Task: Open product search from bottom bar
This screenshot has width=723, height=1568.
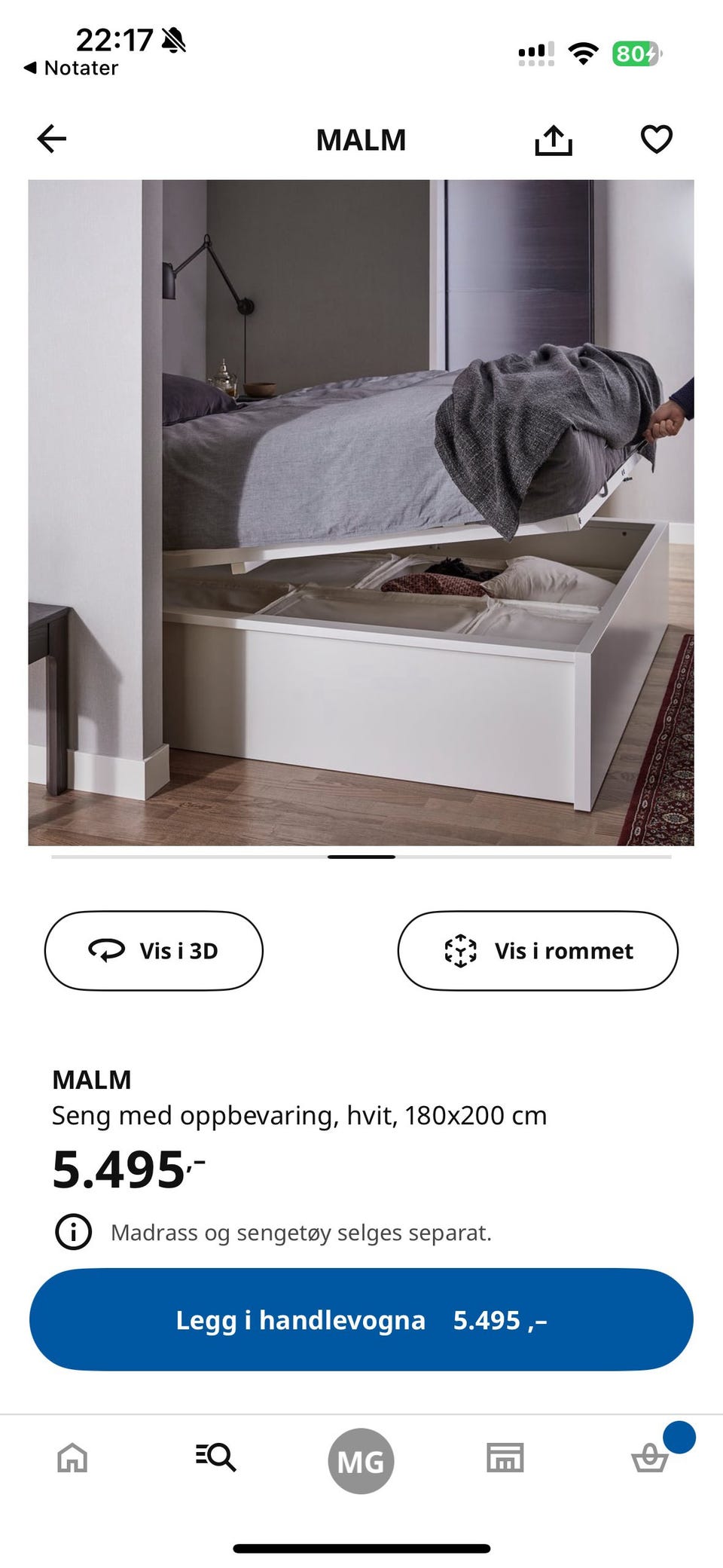Action: pyautogui.click(x=217, y=1459)
